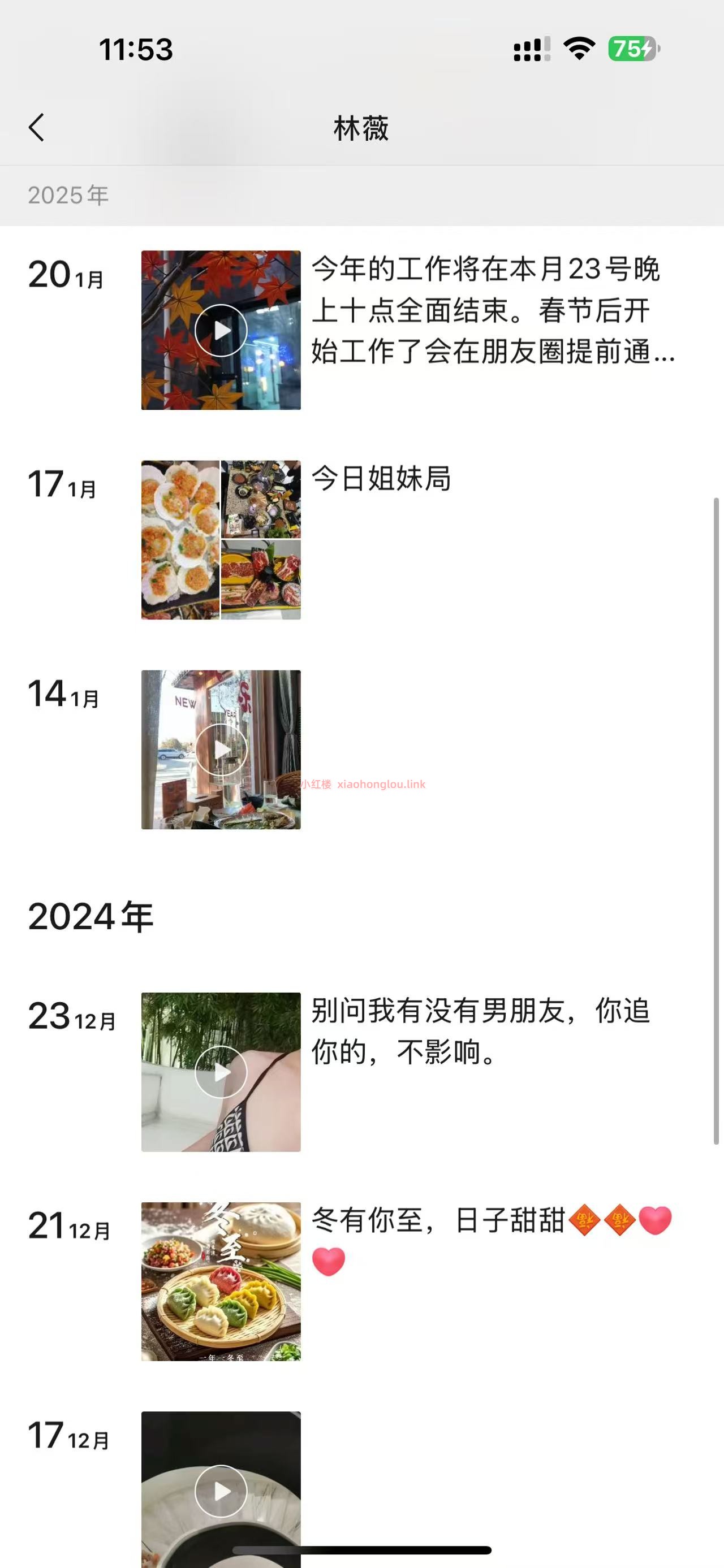Play the December 17 video post
This screenshot has height=1568, width=724.
coord(221,1491)
